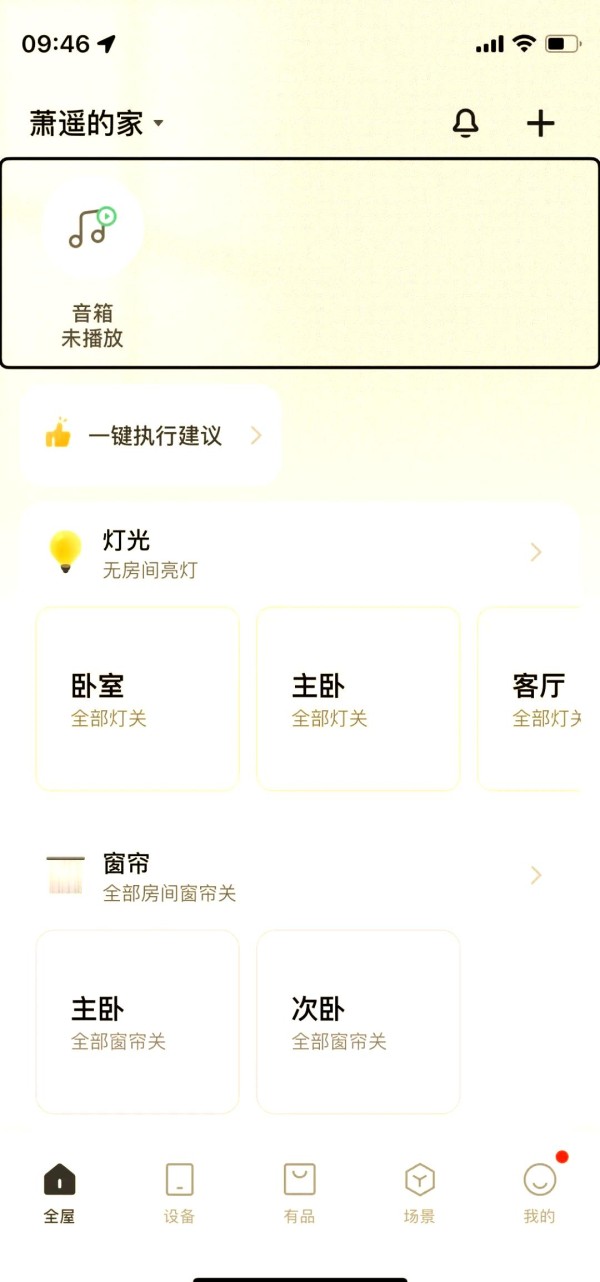Open the notifications bell

[465, 123]
